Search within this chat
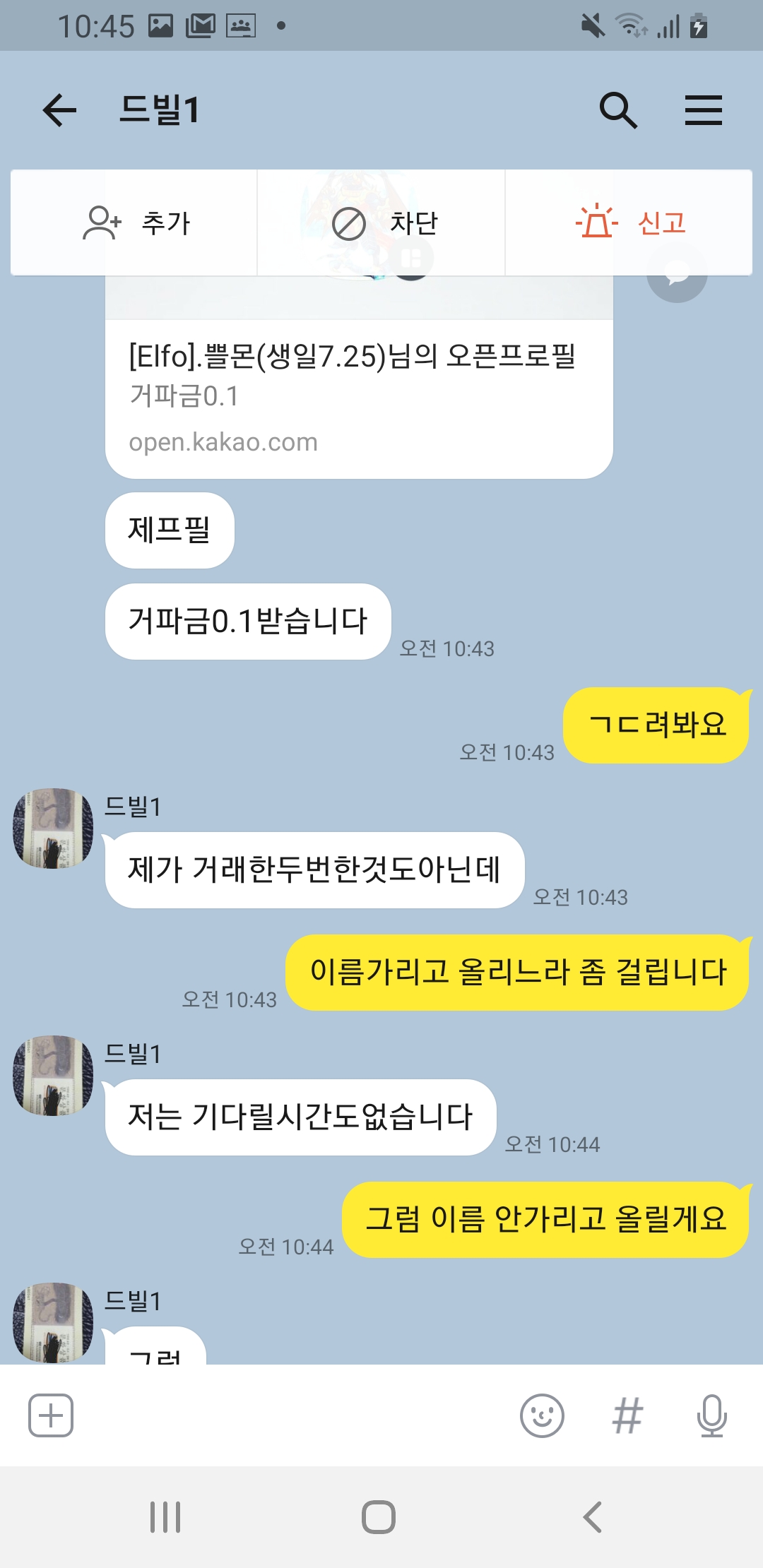 (x=618, y=110)
